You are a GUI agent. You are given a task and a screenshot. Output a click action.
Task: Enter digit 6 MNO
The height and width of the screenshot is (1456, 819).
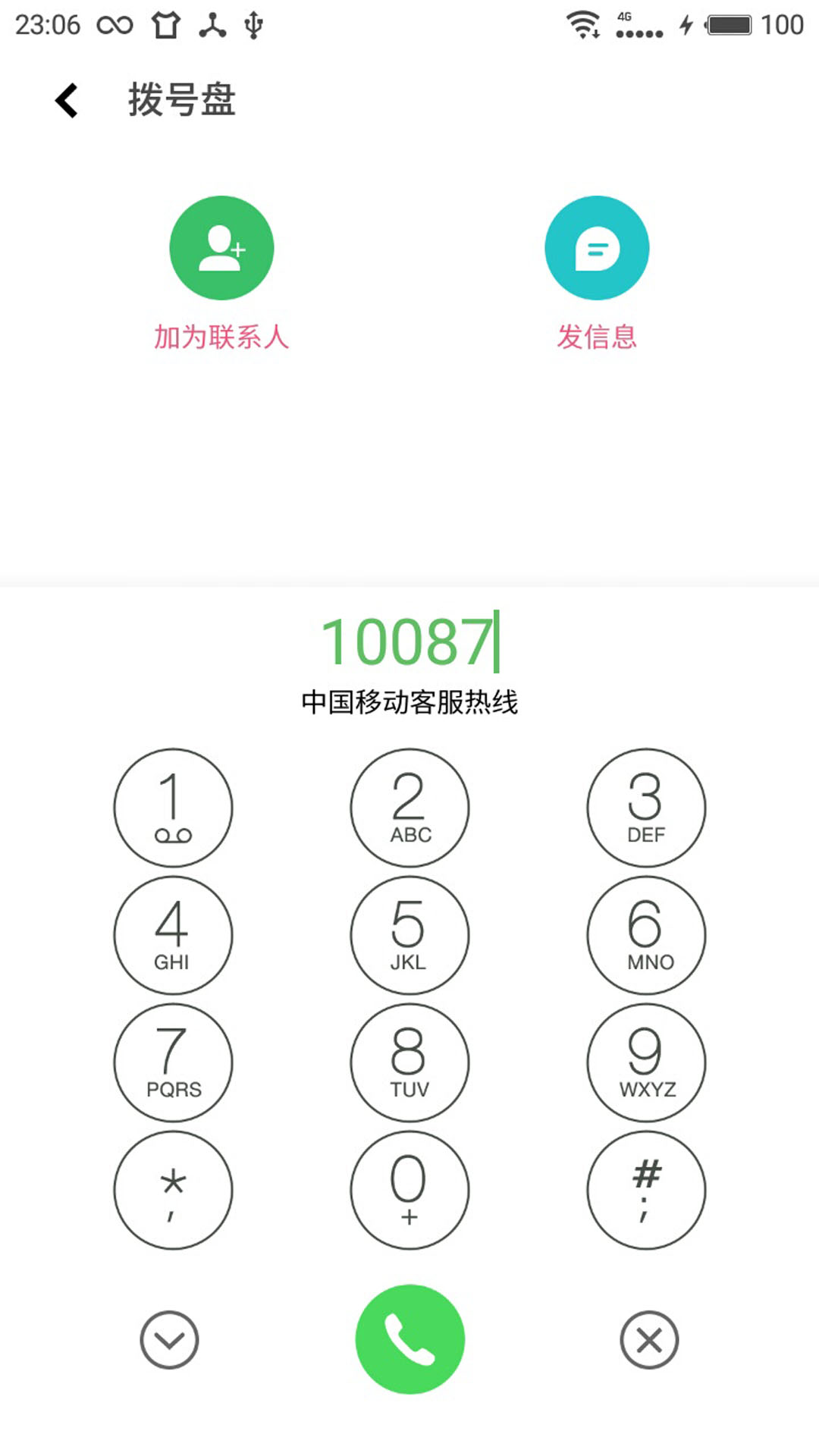point(646,935)
